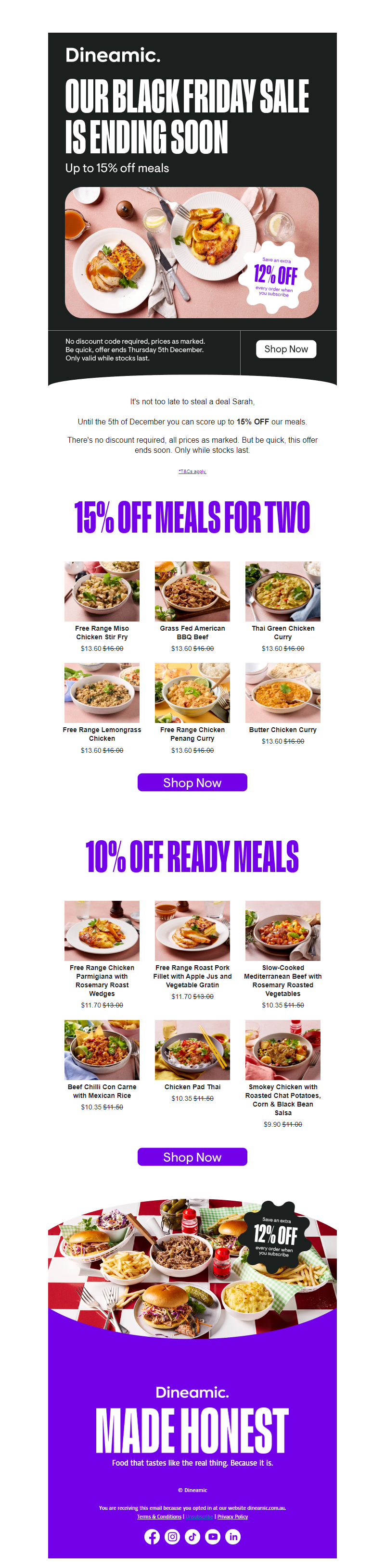Tap Shop Now in the Black Friday banner
This screenshot has height=1568, width=385.
pos(286,349)
